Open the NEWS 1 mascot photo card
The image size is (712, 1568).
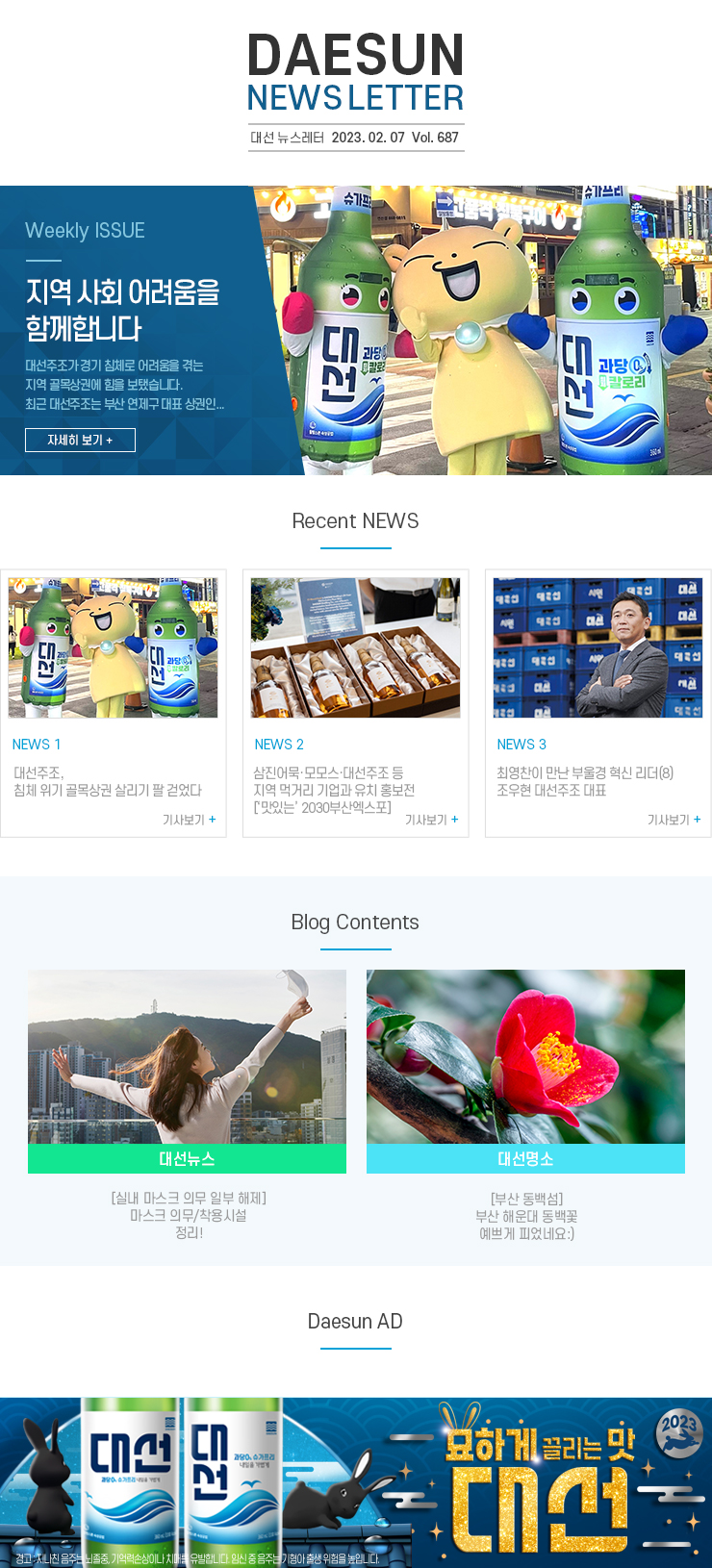114,647
